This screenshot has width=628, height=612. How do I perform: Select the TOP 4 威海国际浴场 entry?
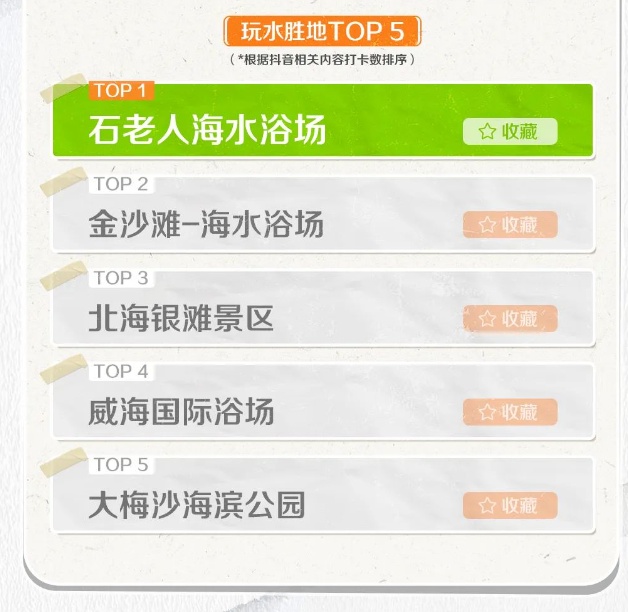tap(250, 412)
